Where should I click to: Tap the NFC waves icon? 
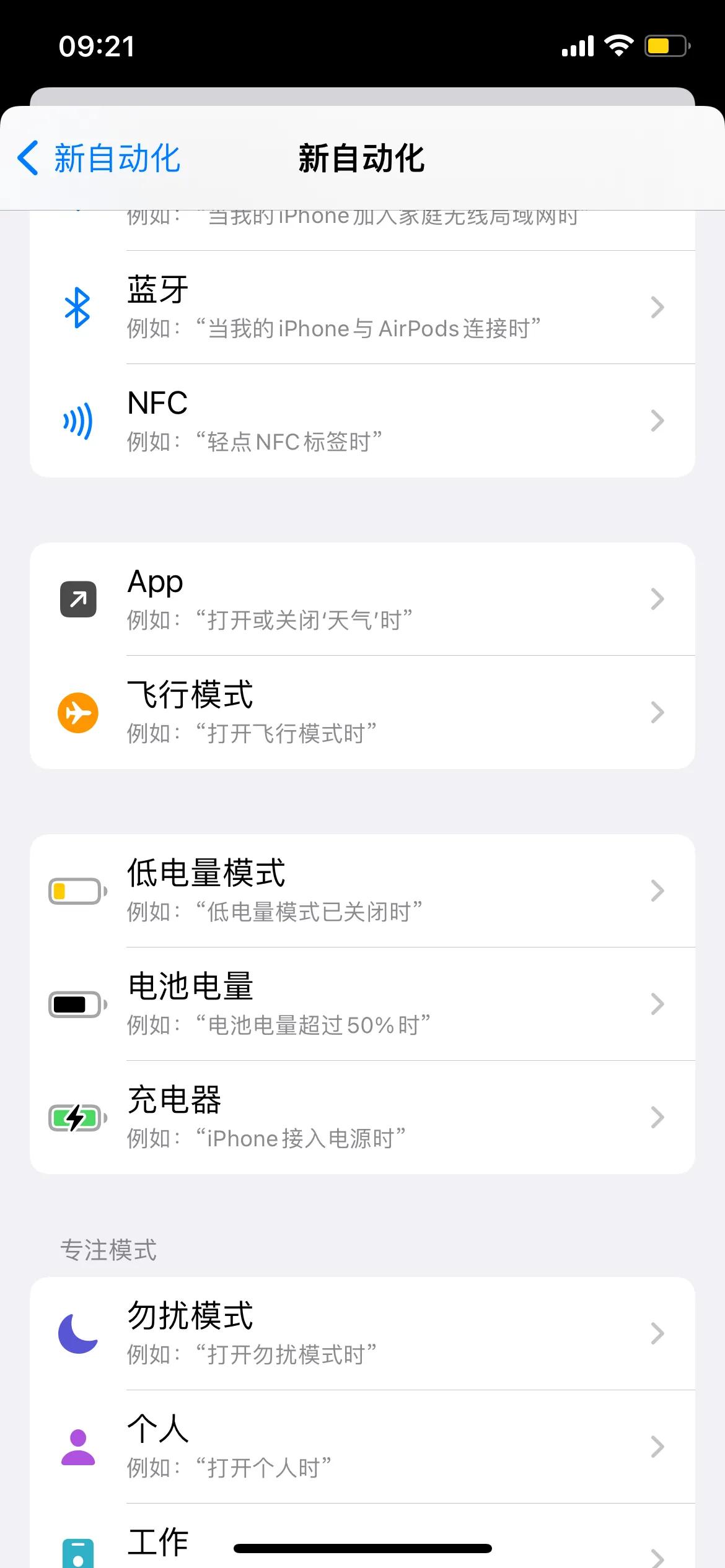(76, 420)
